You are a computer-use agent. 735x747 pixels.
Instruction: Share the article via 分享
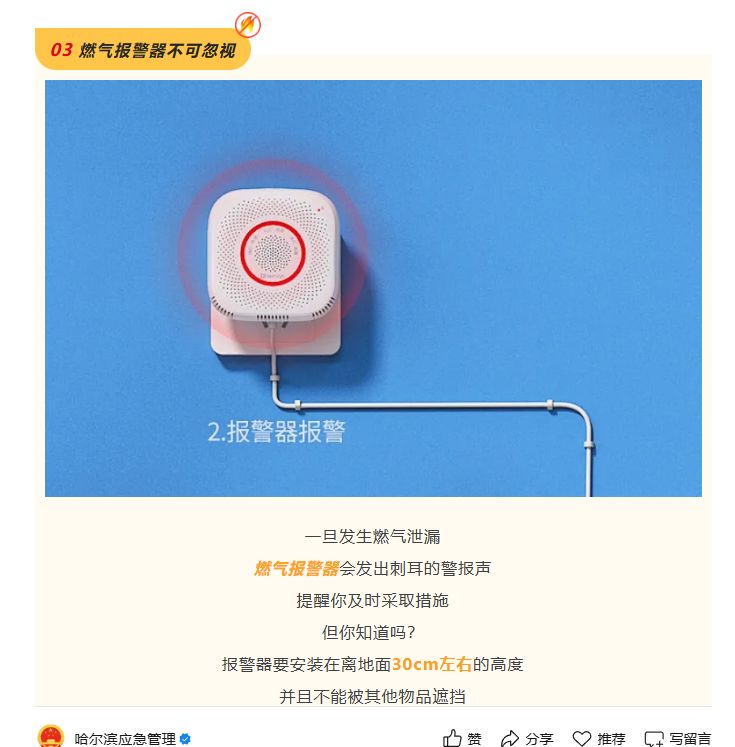[x=526, y=738]
